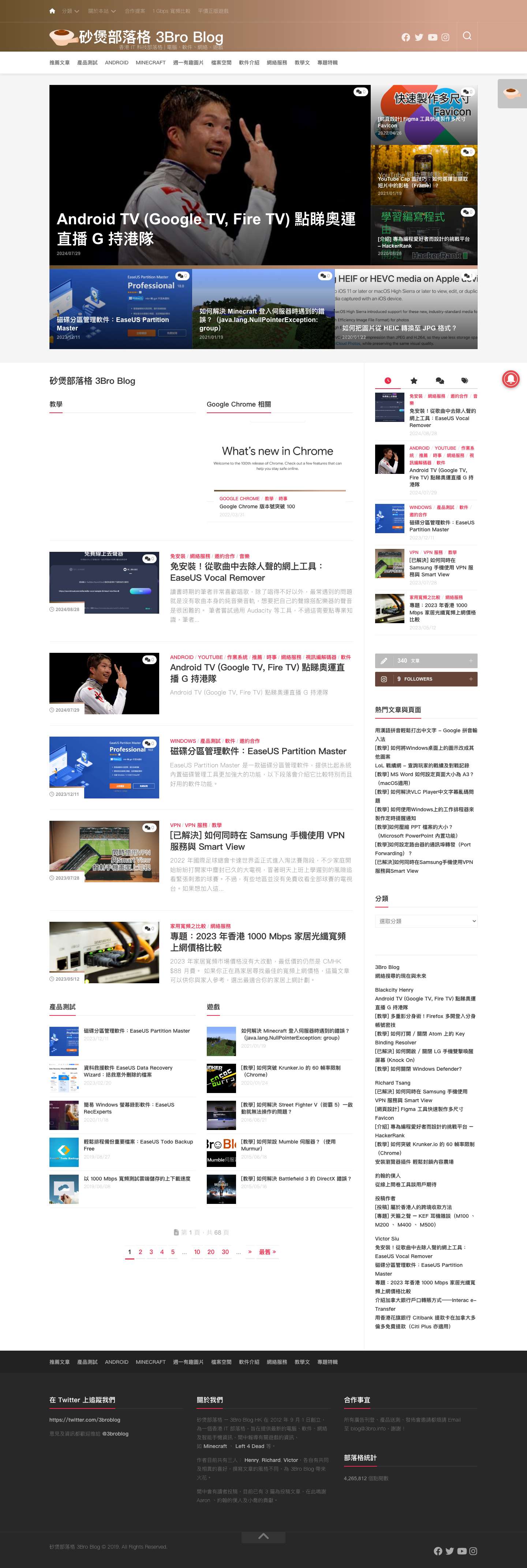Viewport: 527px width, 1568px height.
Task: Open the YouTube channel icon
Action: click(x=432, y=37)
